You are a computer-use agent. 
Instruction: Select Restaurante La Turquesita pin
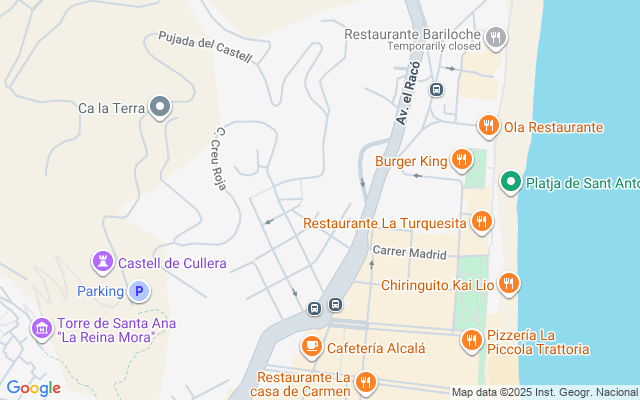tap(482, 222)
